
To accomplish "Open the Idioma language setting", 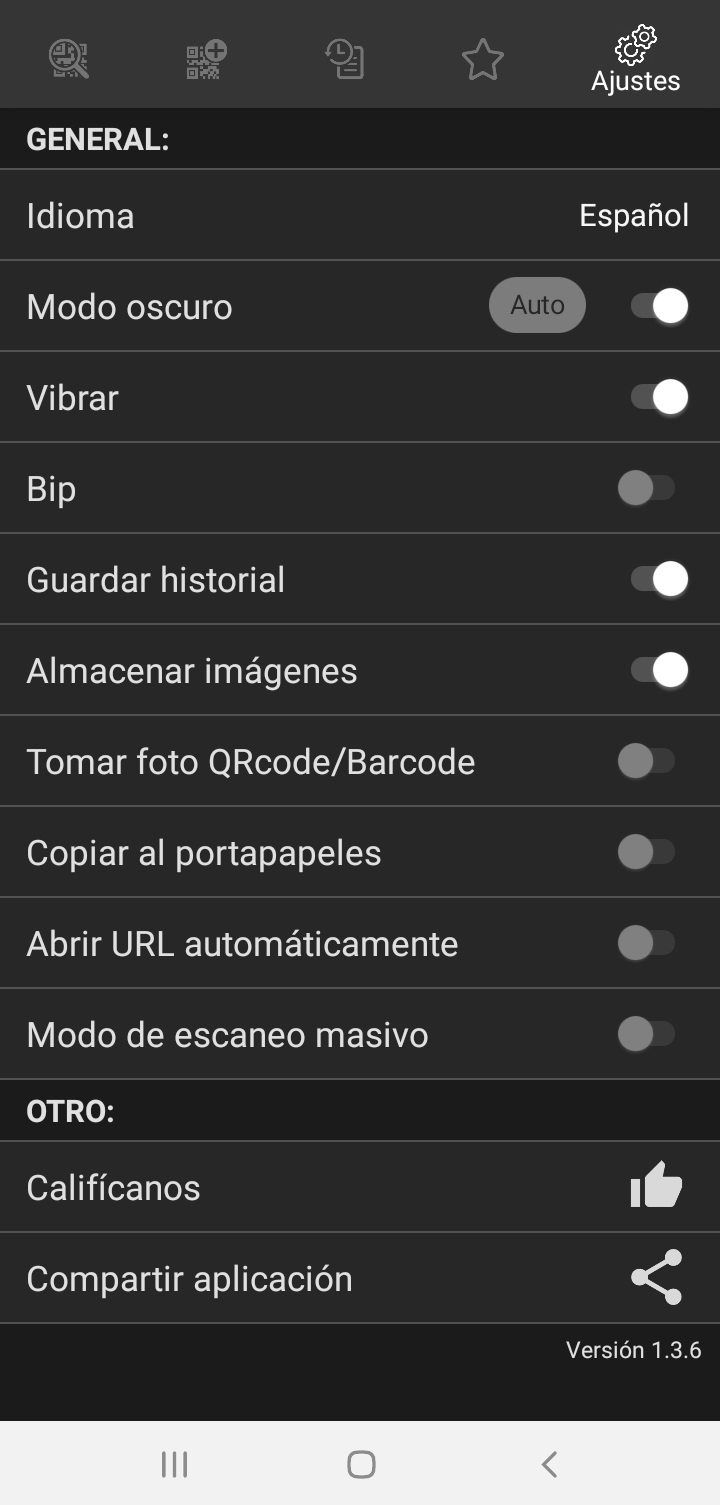I will coord(360,215).
